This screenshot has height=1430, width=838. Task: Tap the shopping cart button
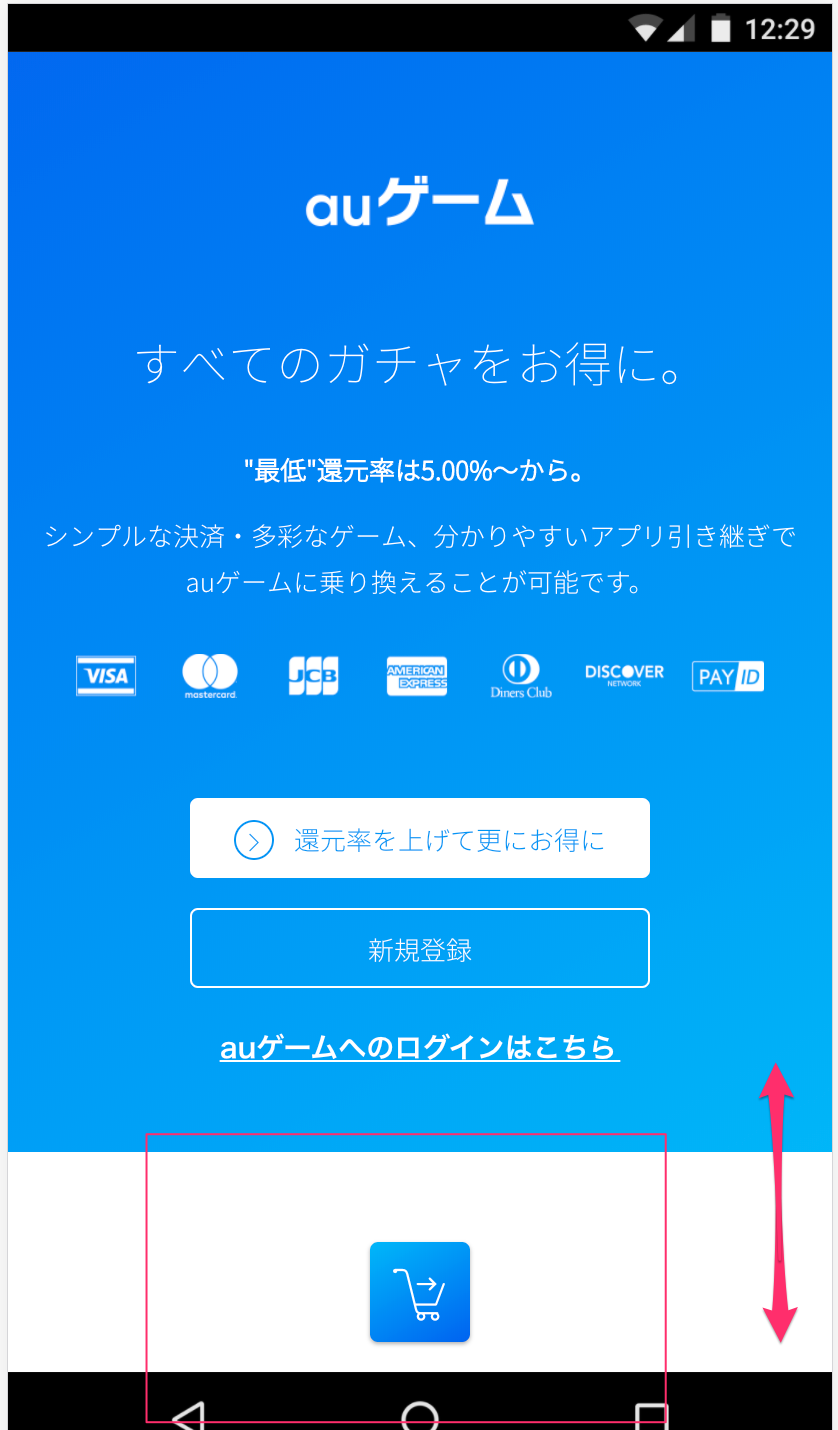(419, 1291)
